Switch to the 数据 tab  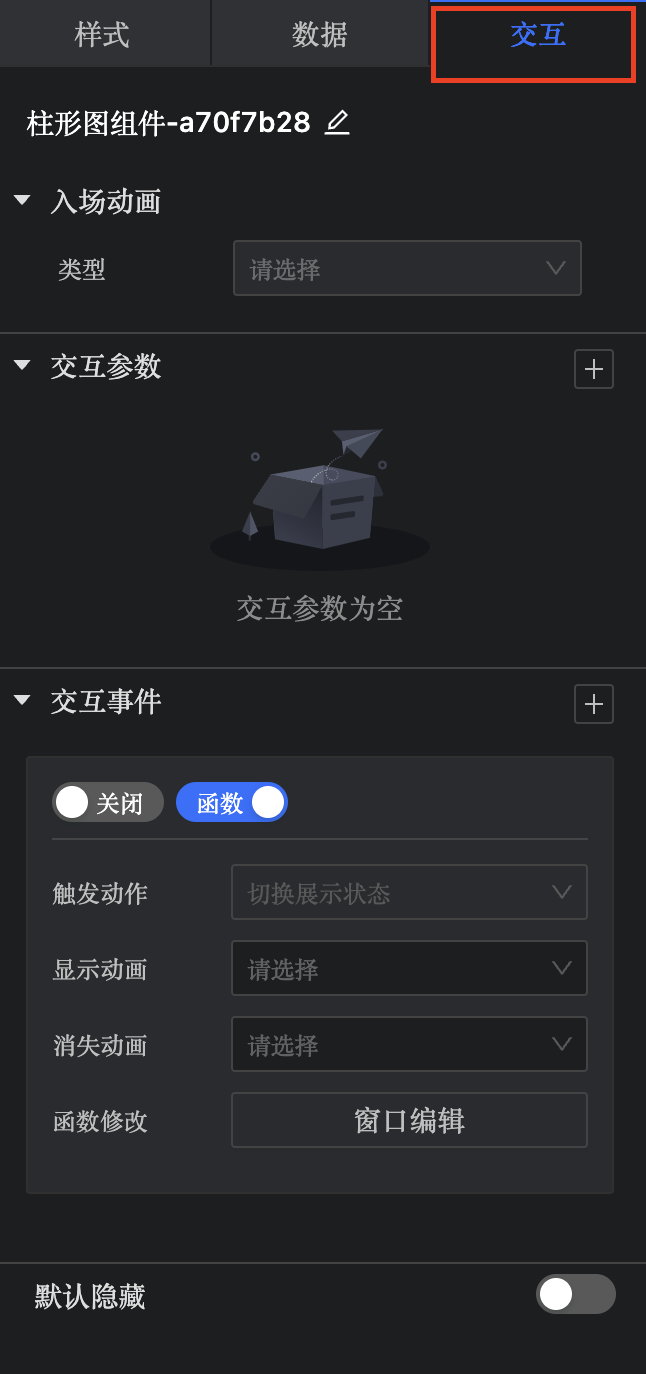pos(320,35)
